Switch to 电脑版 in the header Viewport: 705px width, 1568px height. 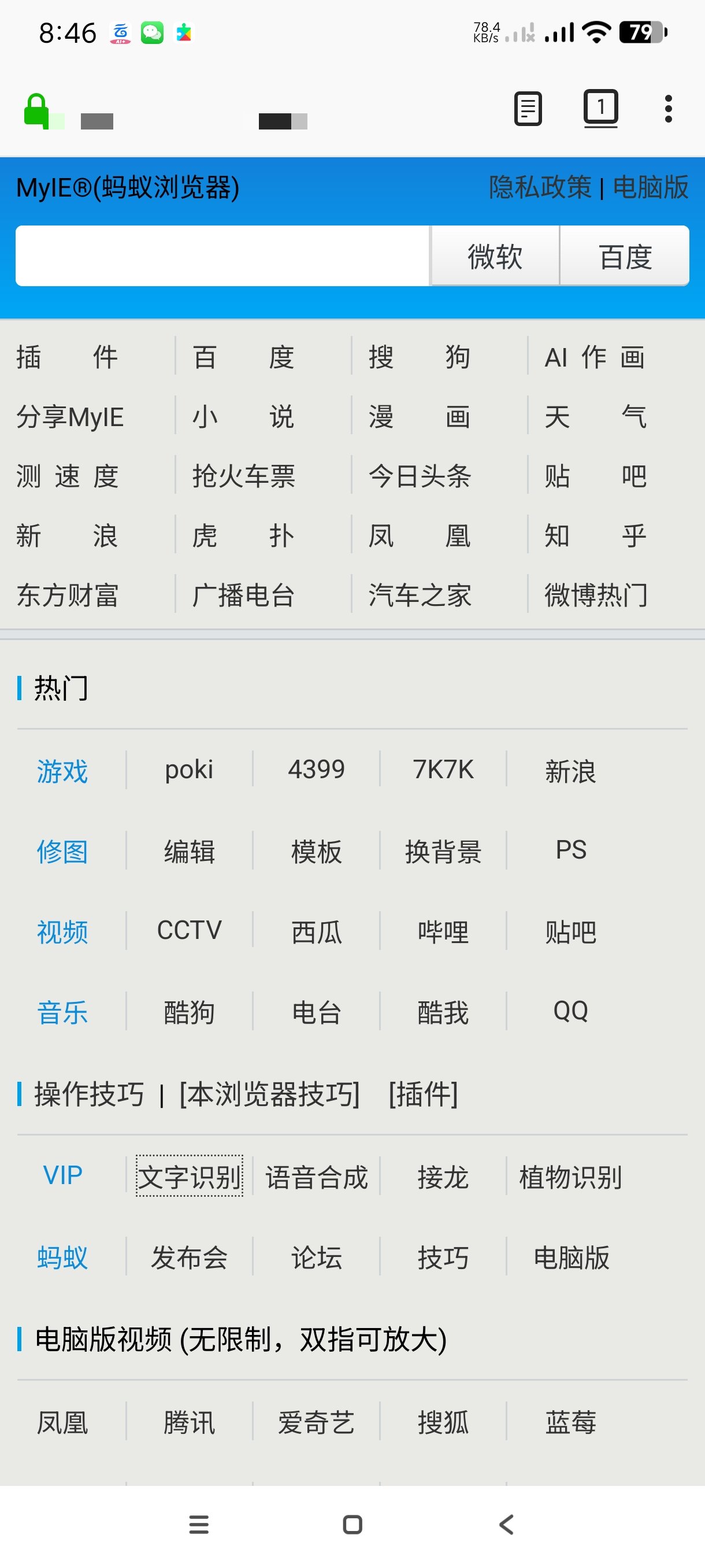click(x=650, y=187)
